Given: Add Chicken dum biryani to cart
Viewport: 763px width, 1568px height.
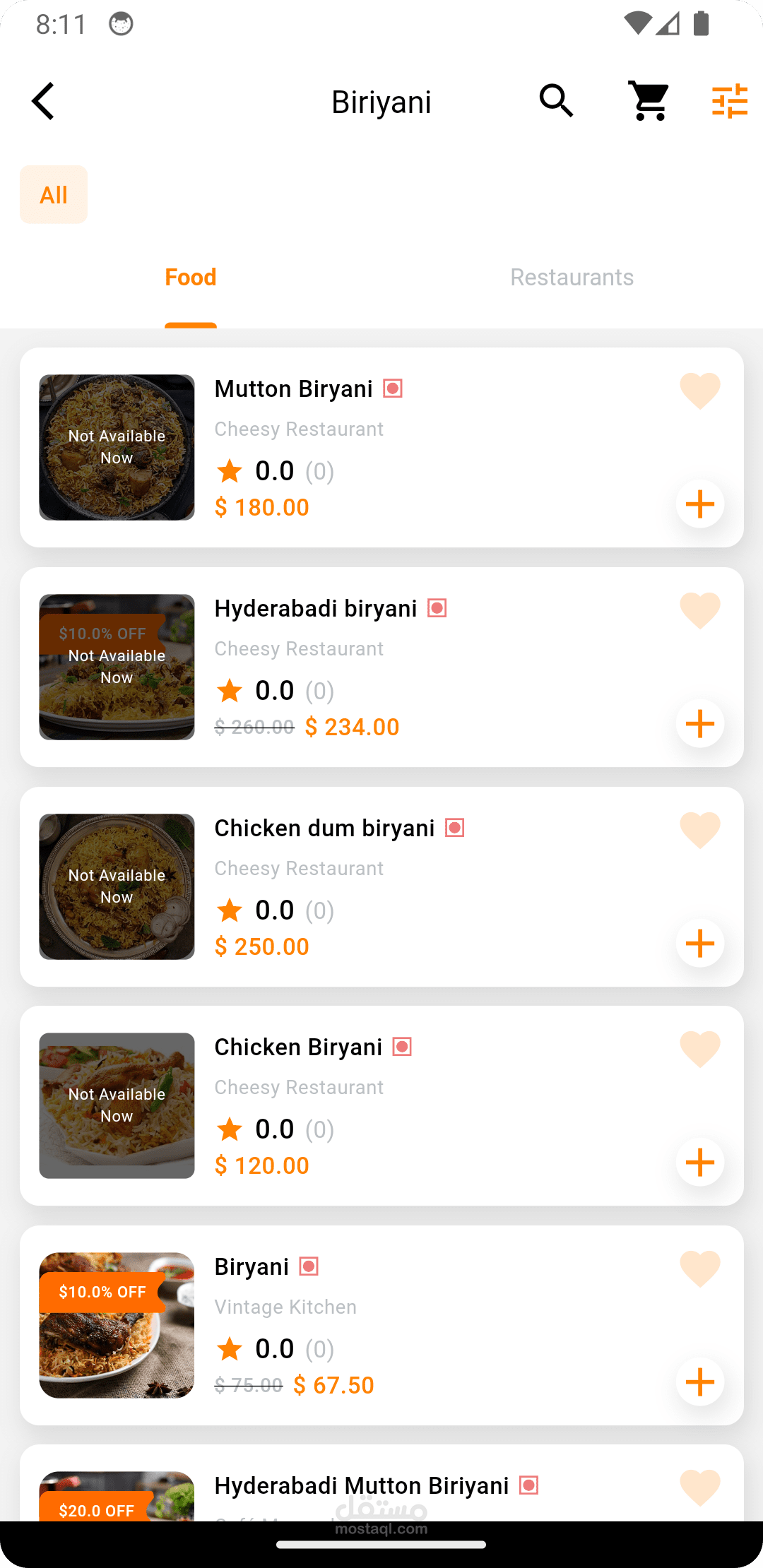Looking at the screenshot, I should click(x=699, y=944).
